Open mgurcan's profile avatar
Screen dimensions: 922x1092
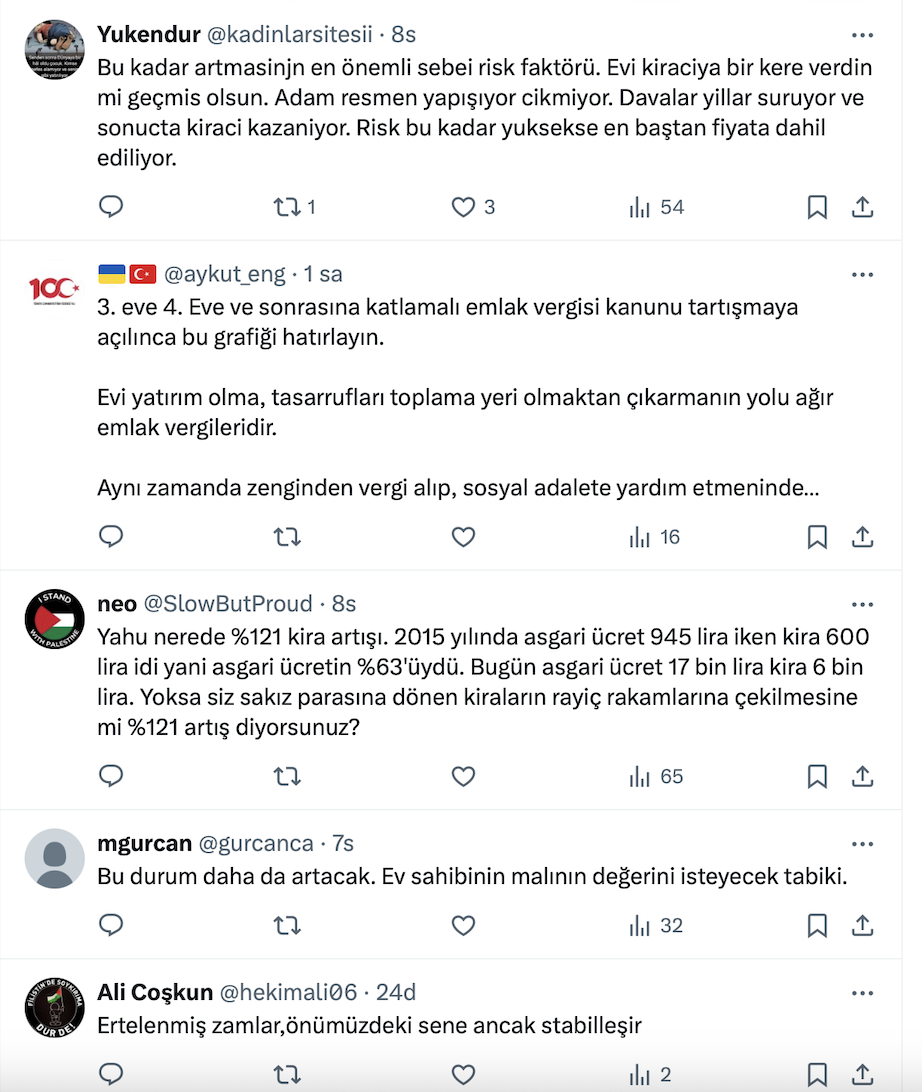click(x=54, y=858)
